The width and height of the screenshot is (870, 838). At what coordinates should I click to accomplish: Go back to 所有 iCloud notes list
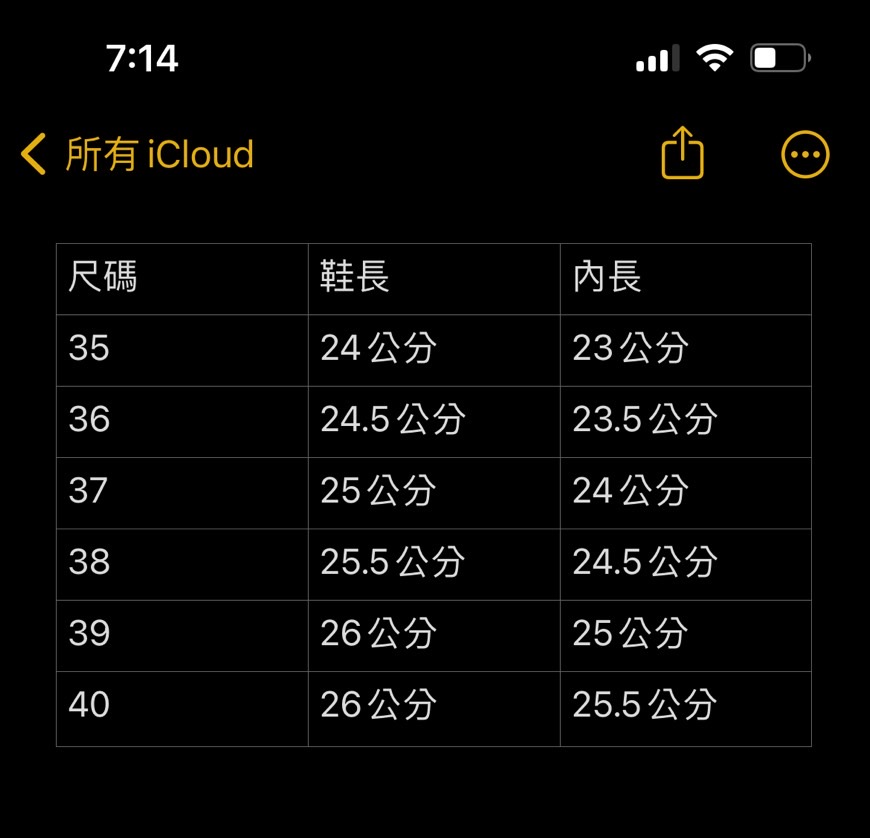(x=137, y=155)
